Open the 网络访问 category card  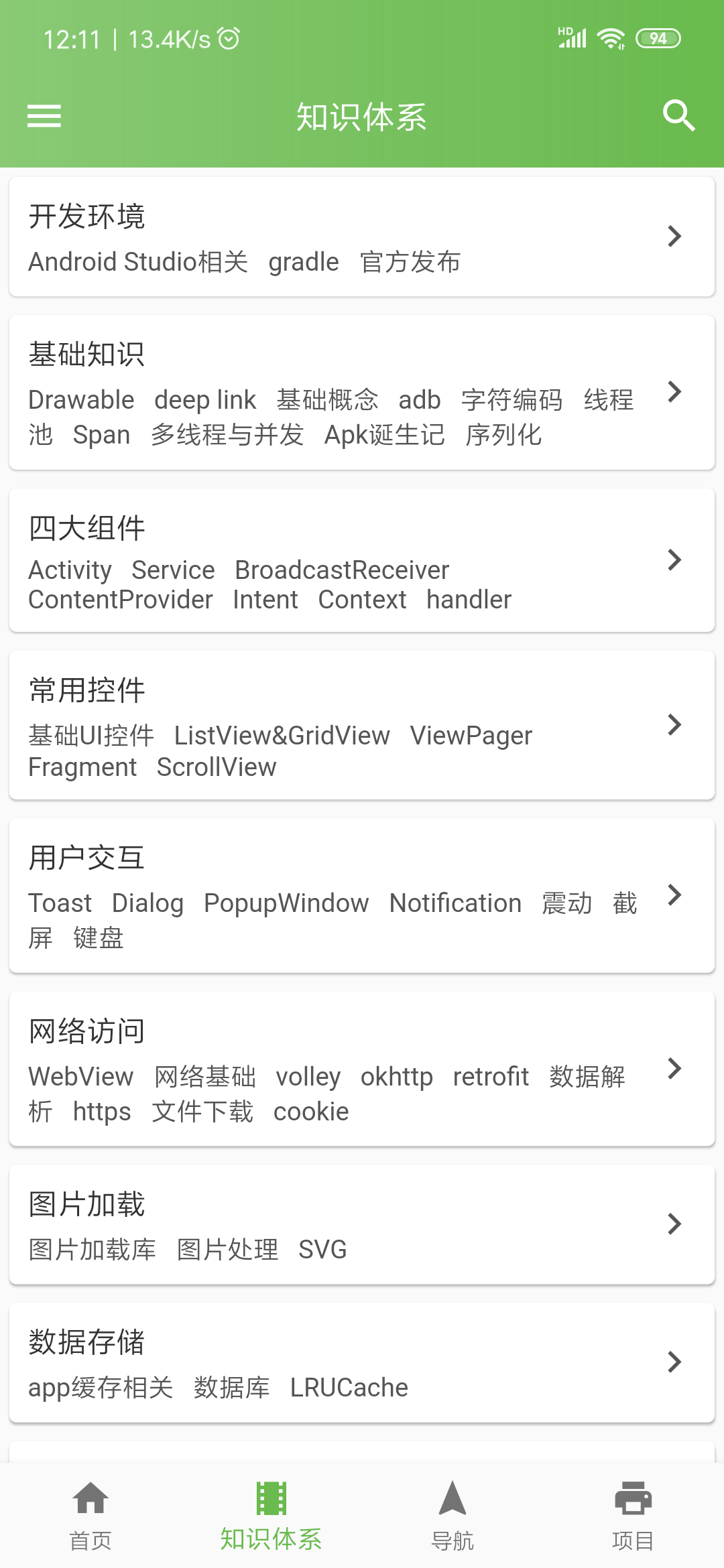pyautogui.click(x=362, y=1069)
